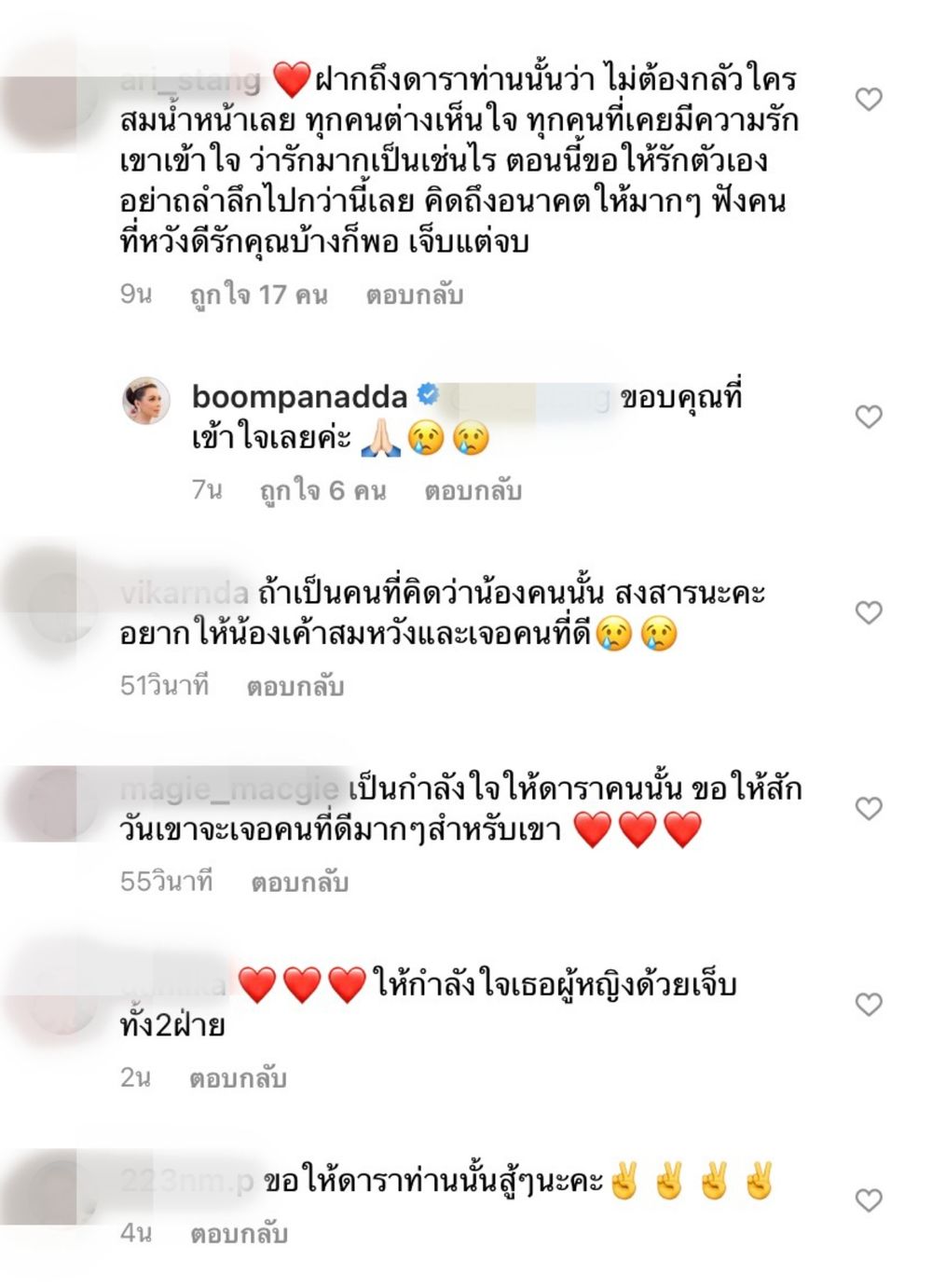Like the comment posted 55 seconds ago
The image size is (932, 1288).
tap(869, 808)
